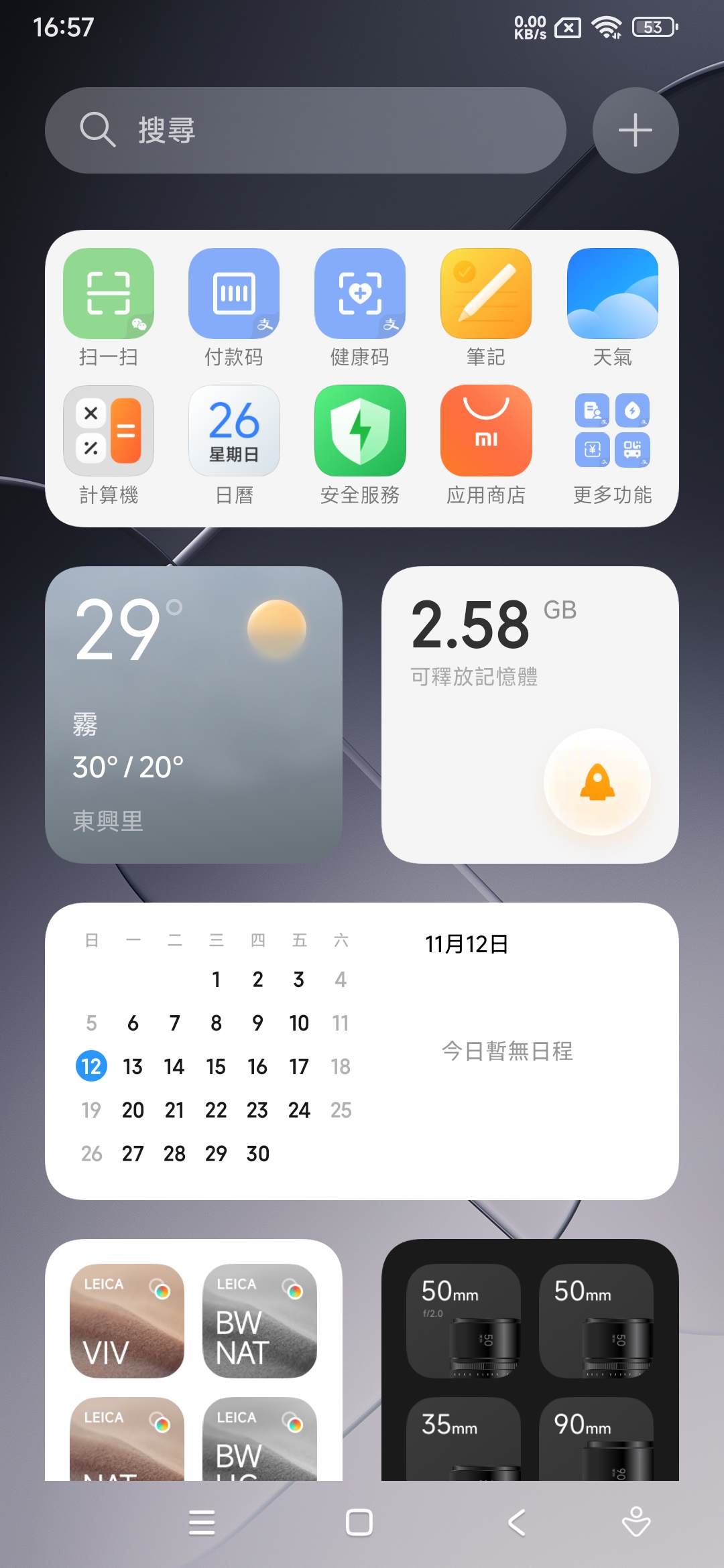Launch the 健康码 health code

click(x=360, y=293)
